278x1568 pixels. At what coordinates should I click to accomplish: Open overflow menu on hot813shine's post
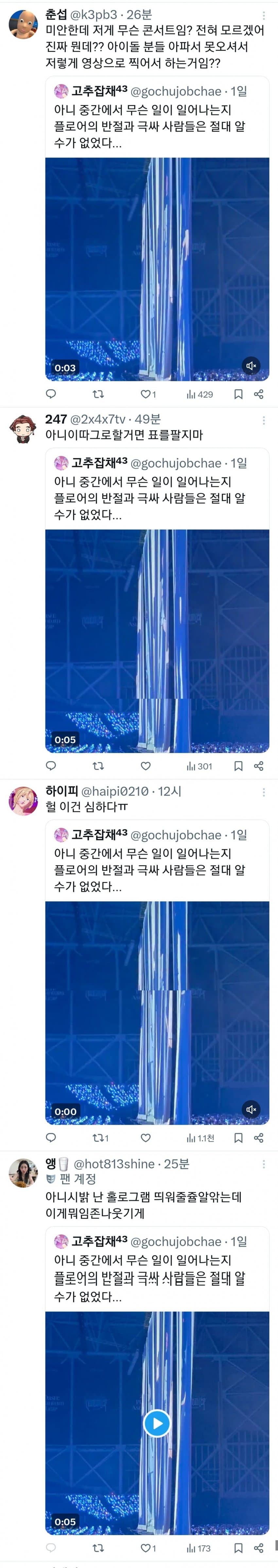(263, 1164)
